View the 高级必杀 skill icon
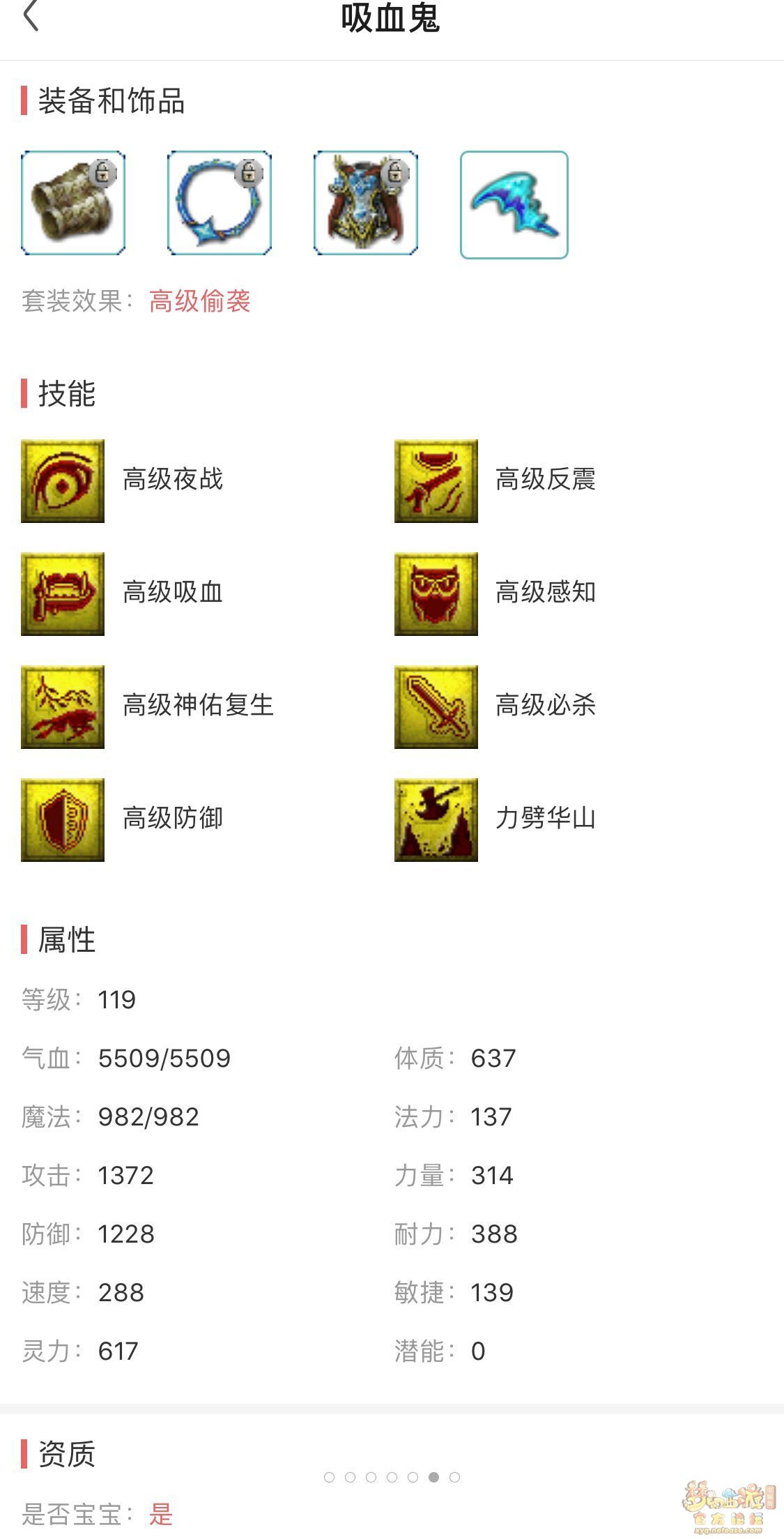784x1539 pixels. pyautogui.click(x=436, y=707)
